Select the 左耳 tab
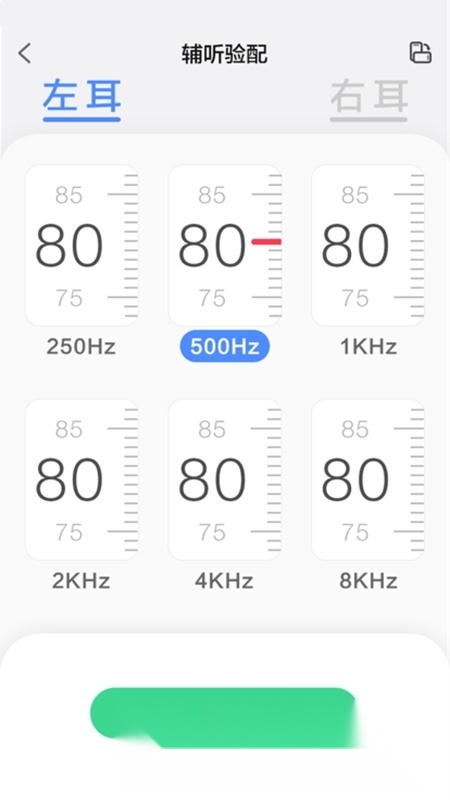Viewport: 450px width, 800px height. click(x=82, y=99)
